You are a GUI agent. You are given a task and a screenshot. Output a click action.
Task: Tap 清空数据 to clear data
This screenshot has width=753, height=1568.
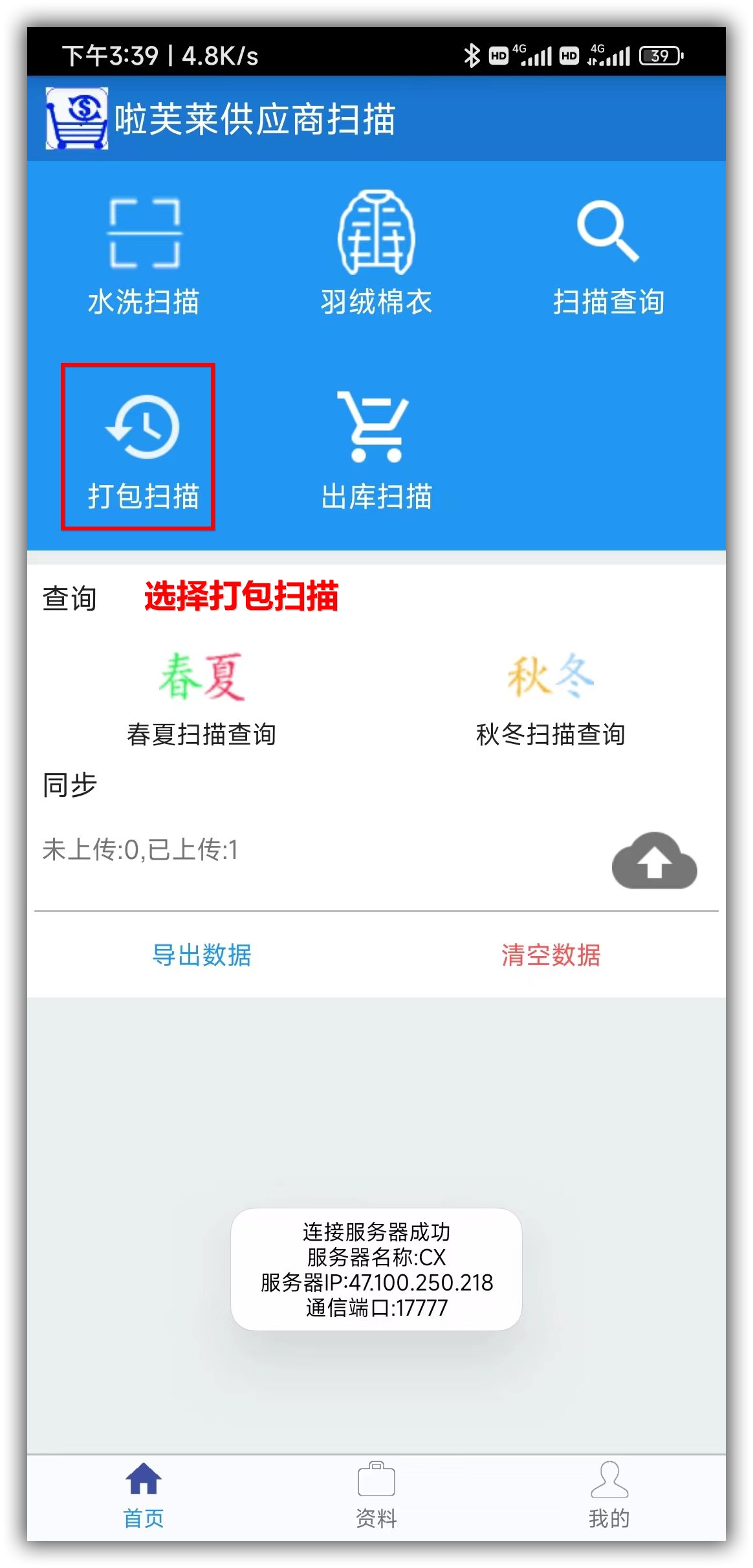tap(551, 955)
